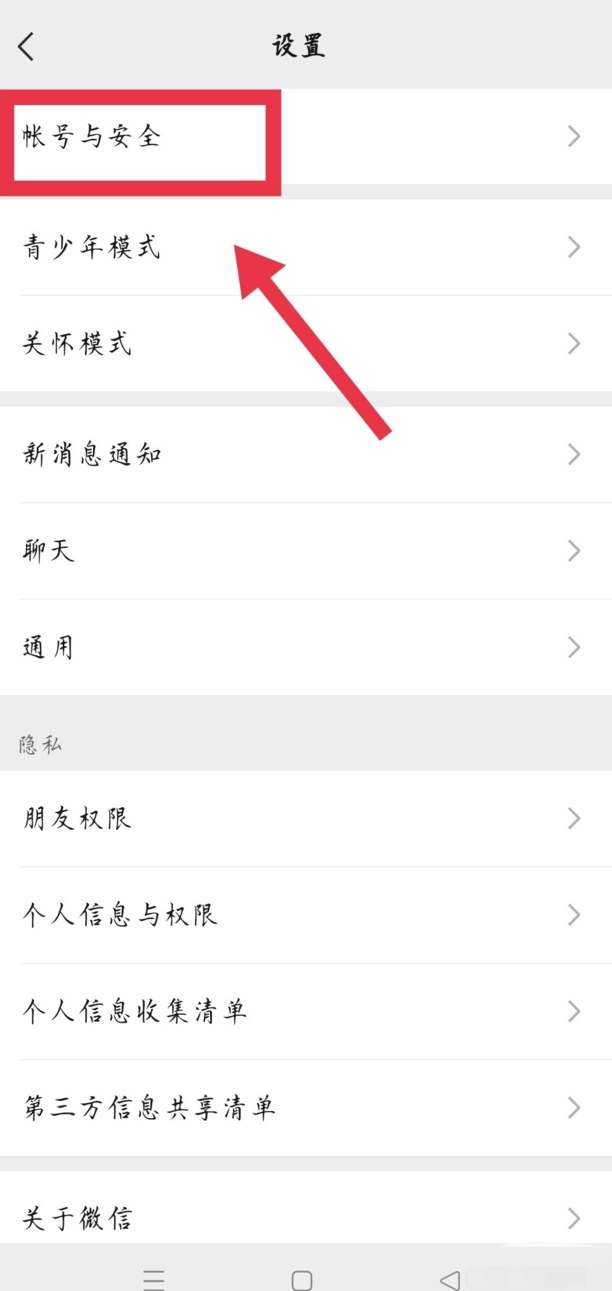Tap the system home button
Viewport: 612px width, 1291px height.
[302, 1280]
